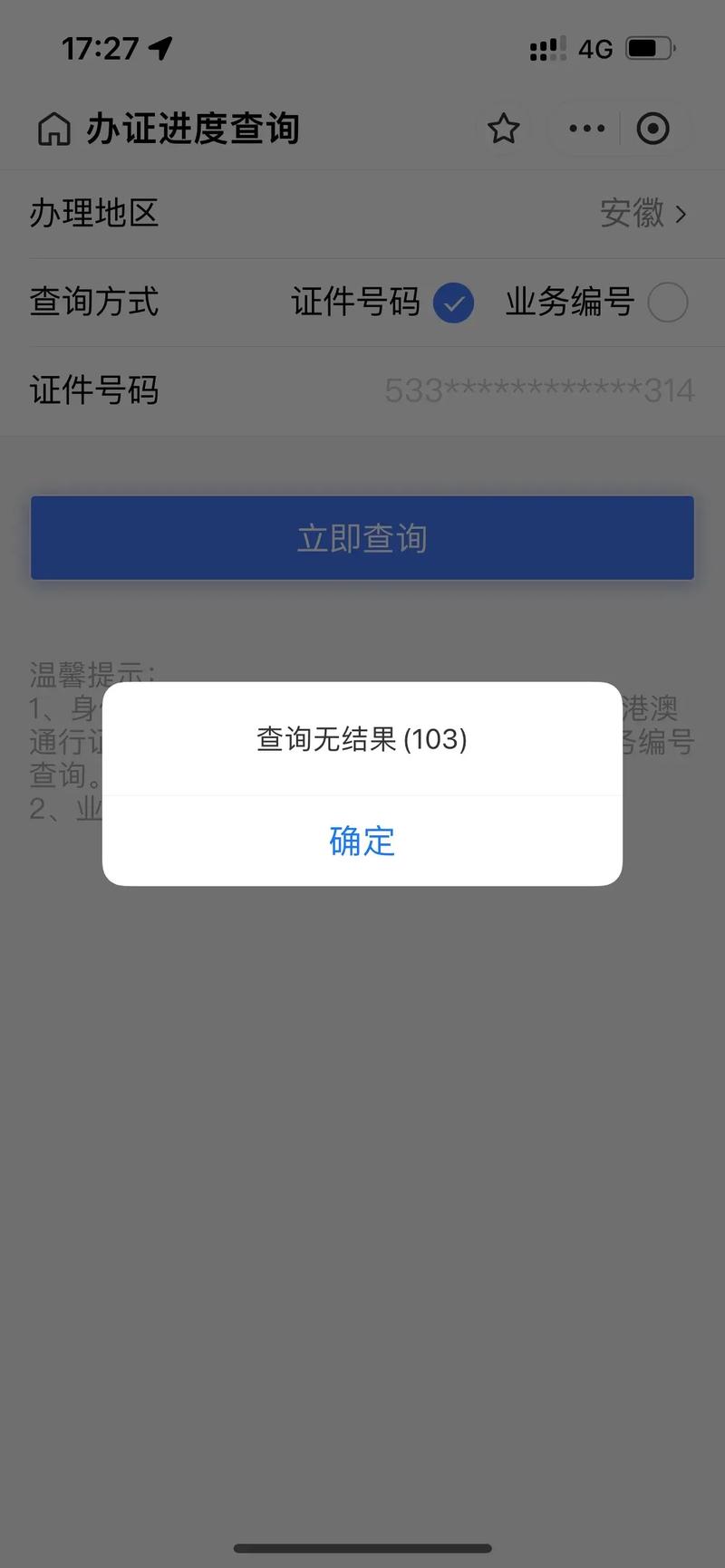Click the home icon in the title bar
Image resolution: width=725 pixels, height=1568 pixels.
(53, 129)
